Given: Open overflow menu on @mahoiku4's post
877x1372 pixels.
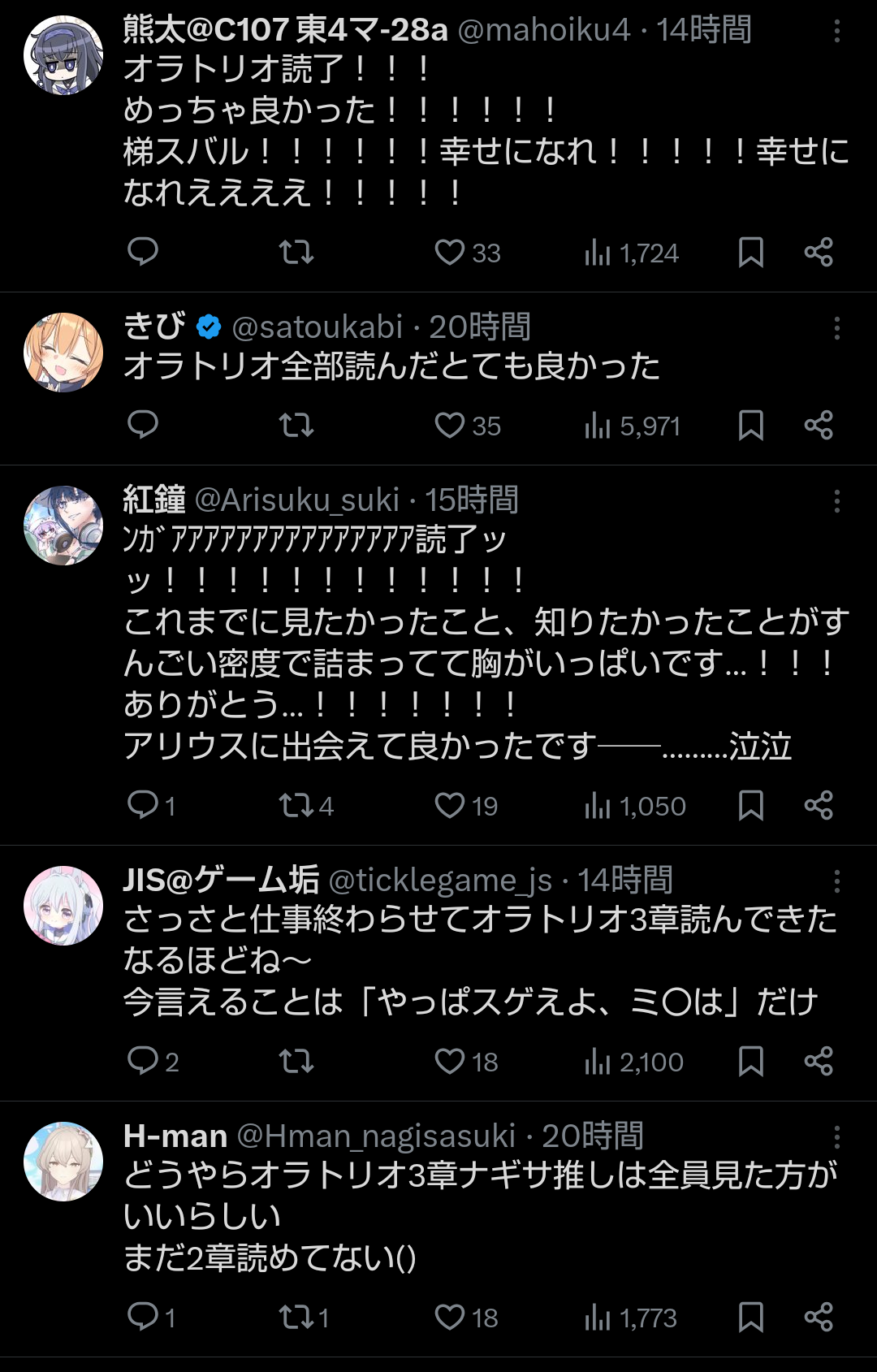Looking at the screenshot, I should point(836,32).
